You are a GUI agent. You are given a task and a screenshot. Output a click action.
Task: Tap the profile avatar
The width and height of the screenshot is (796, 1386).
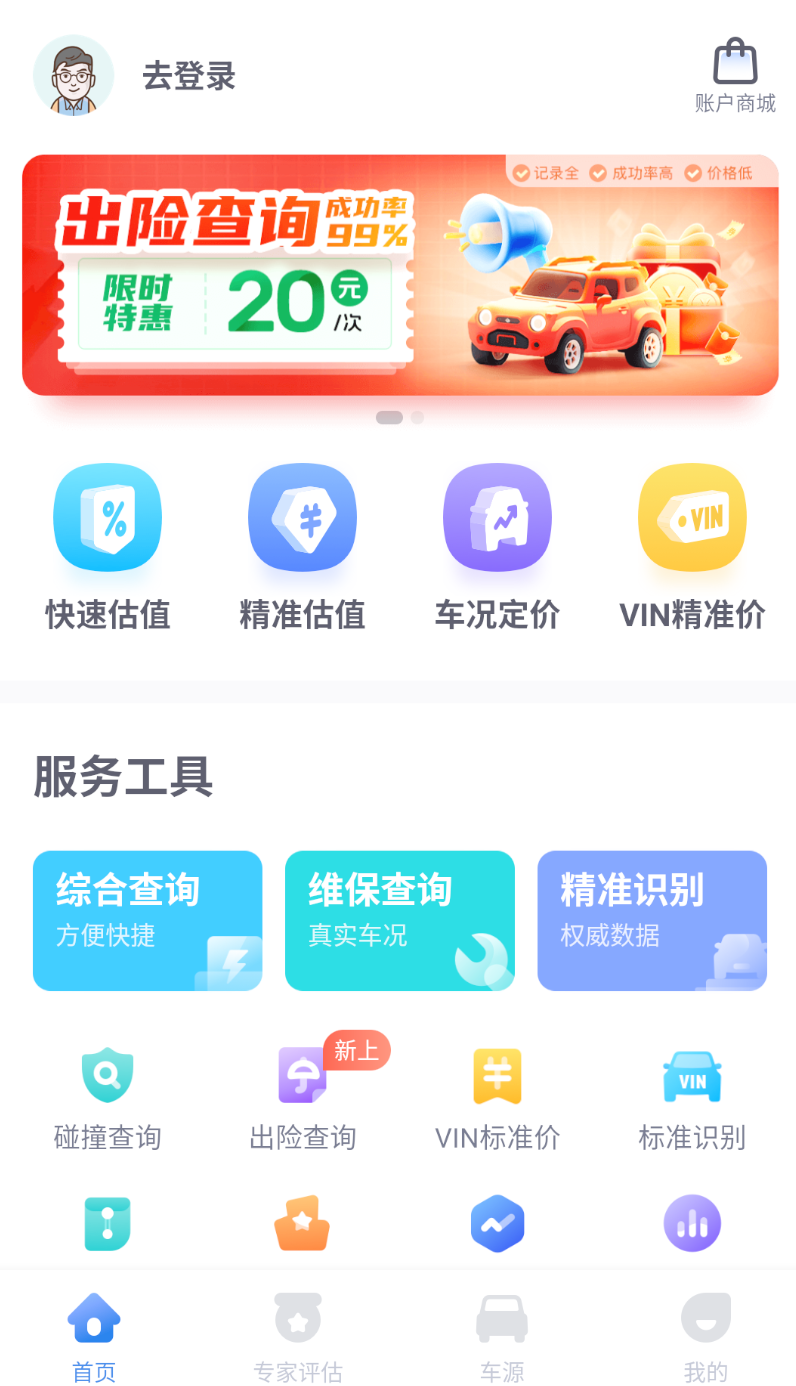point(73,76)
